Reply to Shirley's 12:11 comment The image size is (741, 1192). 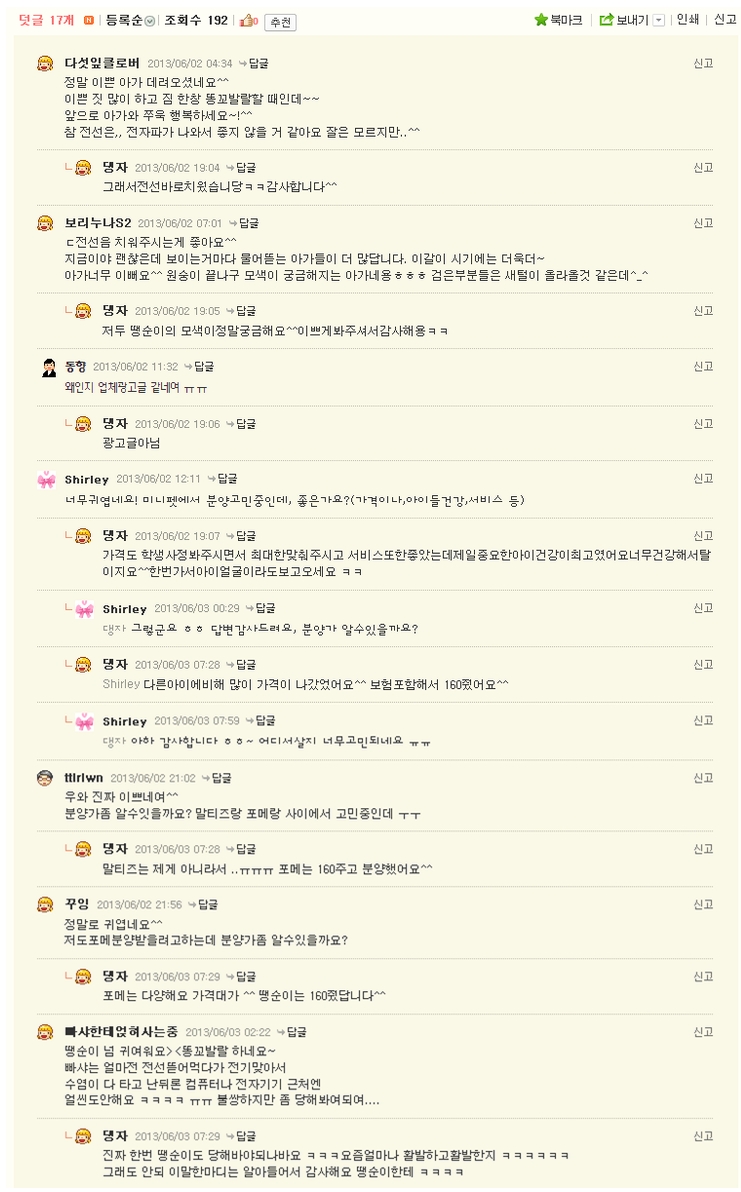[x=223, y=479]
